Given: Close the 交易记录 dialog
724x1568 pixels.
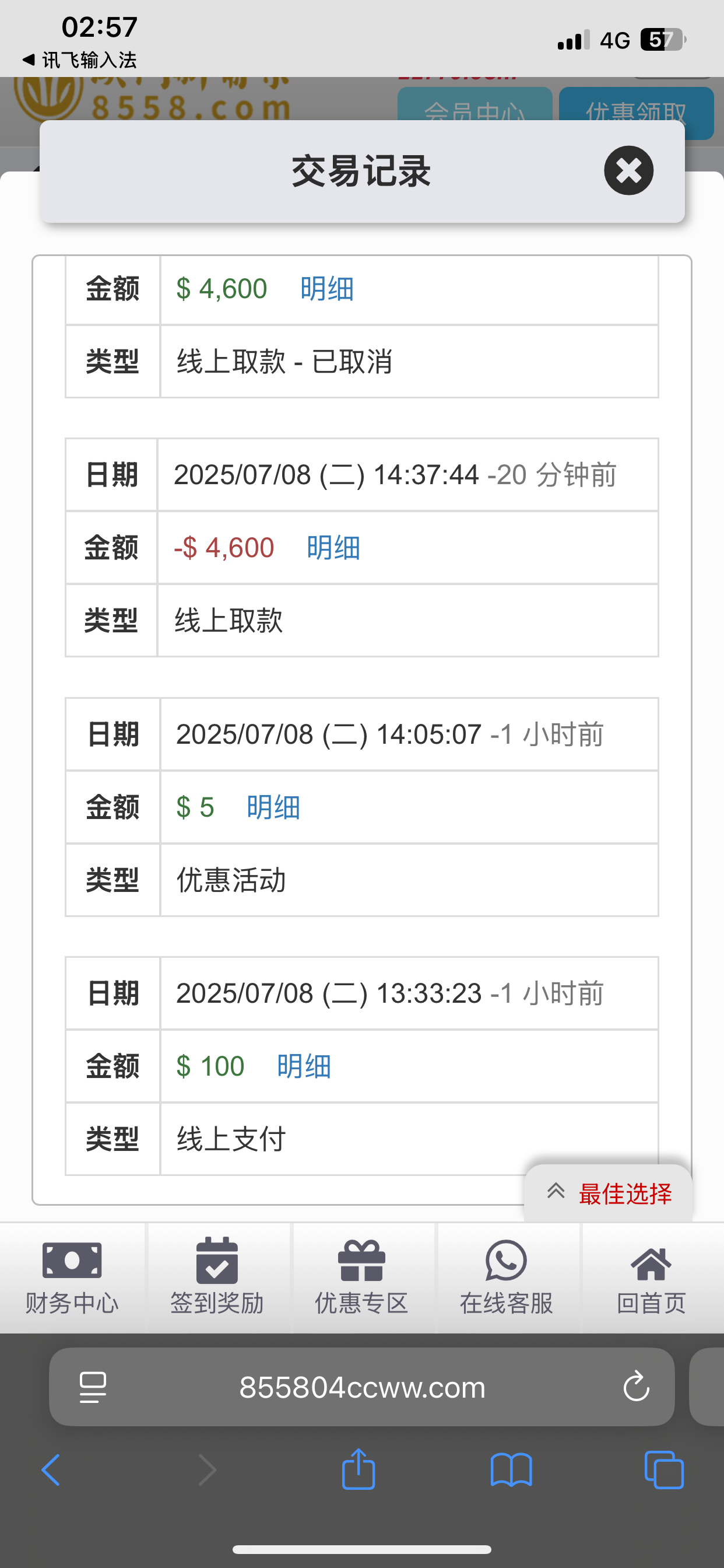Looking at the screenshot, I should [x=628, y=170].
